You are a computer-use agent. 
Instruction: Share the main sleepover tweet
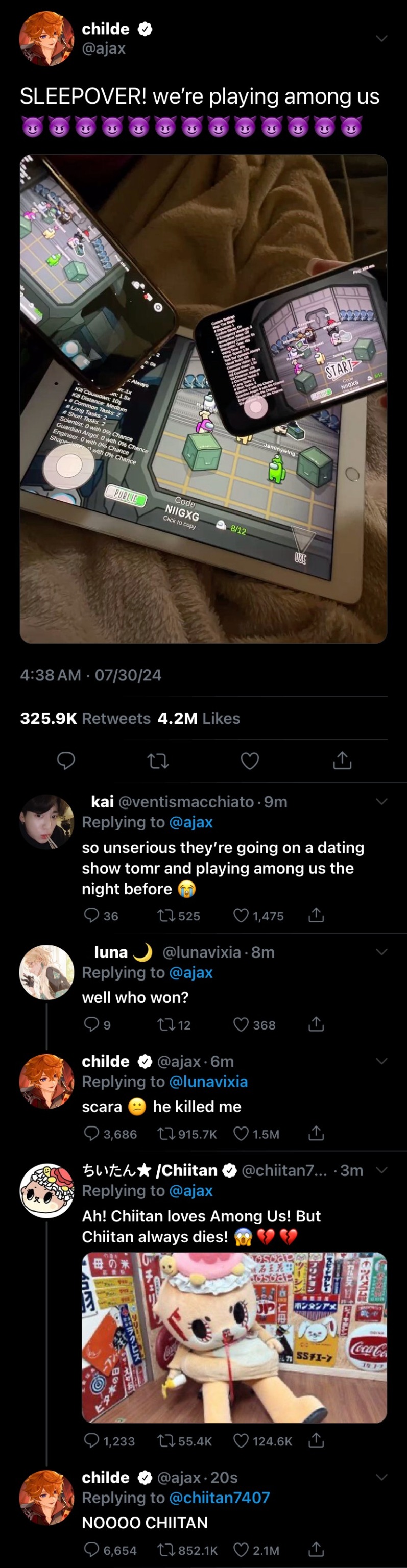342,760
